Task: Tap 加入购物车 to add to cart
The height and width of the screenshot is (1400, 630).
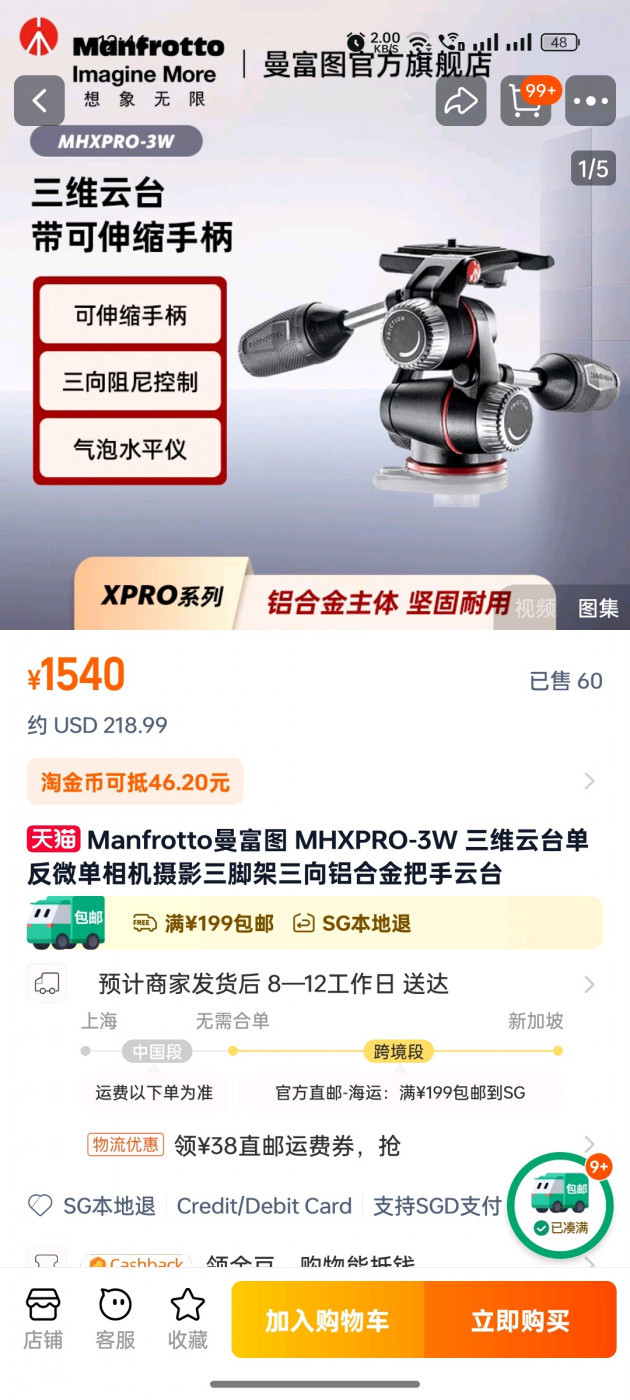Action: pyautogui.click(x=327, y=1320)
